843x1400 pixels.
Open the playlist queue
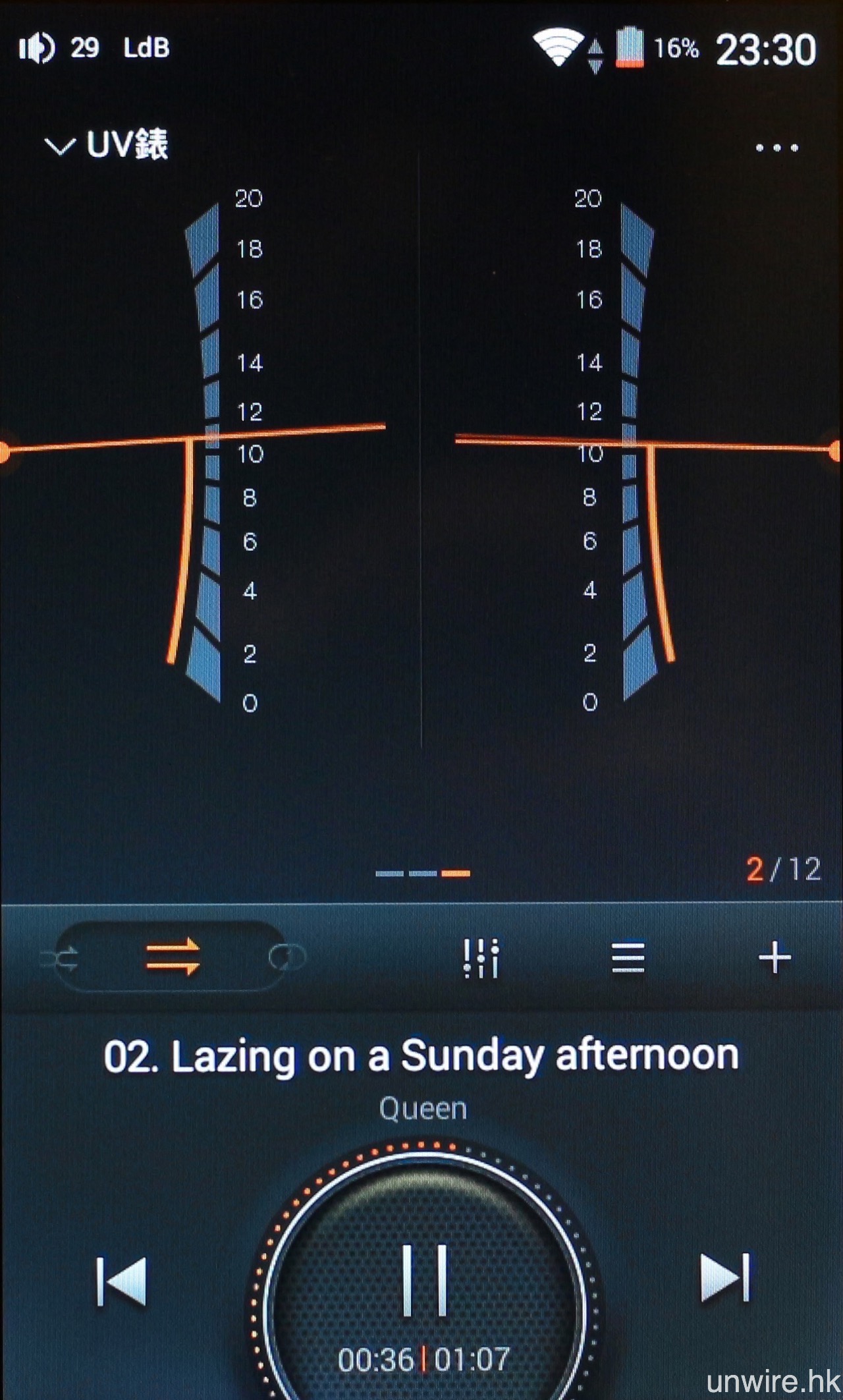628,957
